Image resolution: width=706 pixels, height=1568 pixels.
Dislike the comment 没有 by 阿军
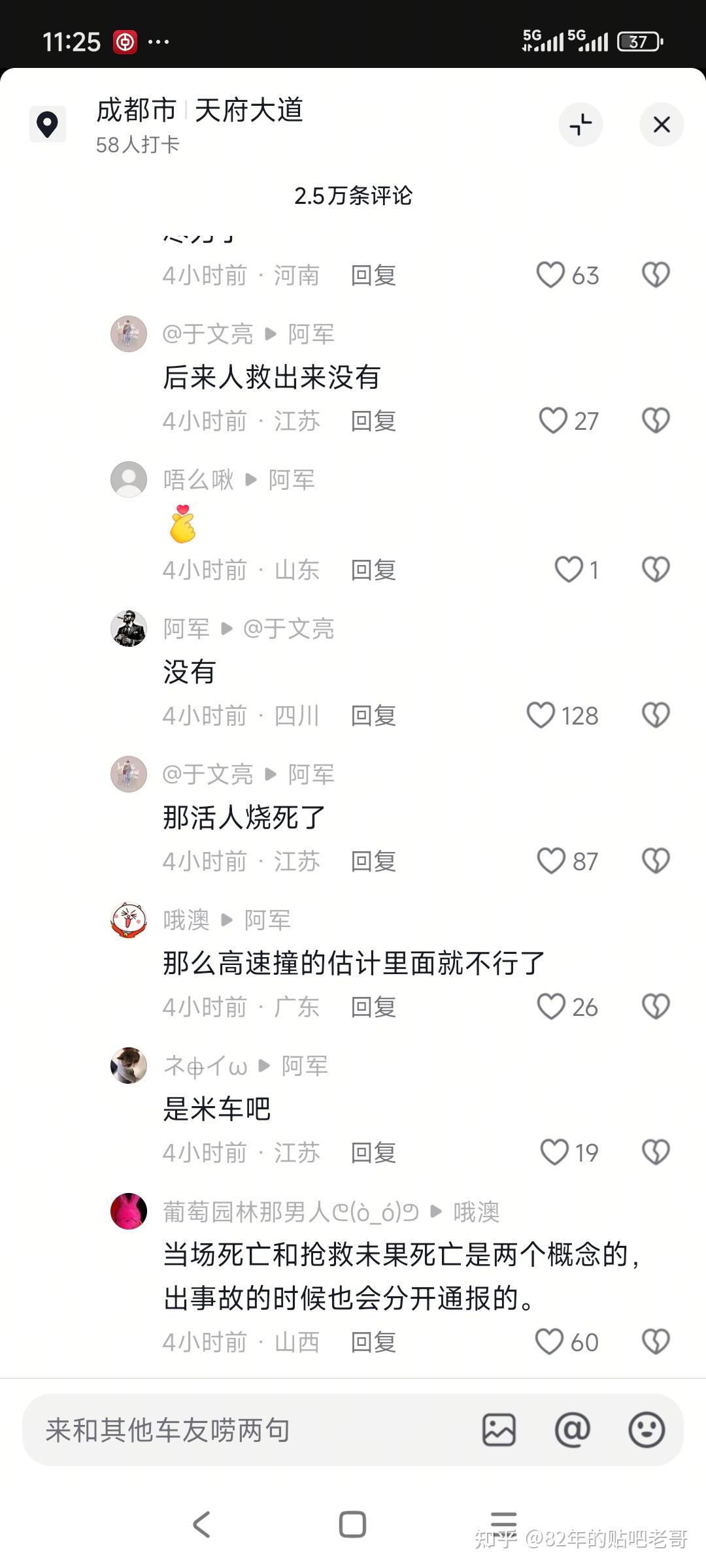pos(656,715)
